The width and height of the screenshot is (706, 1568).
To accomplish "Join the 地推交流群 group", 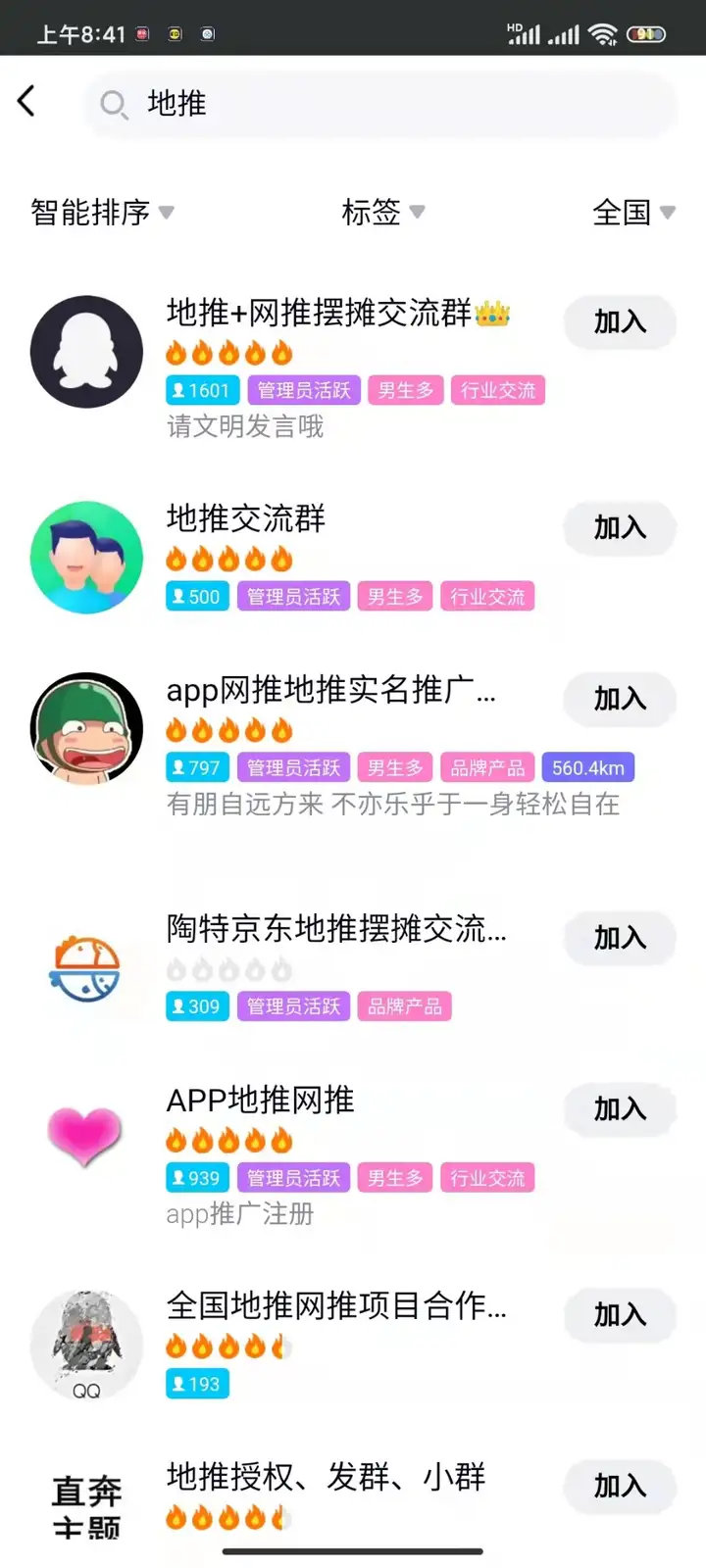I will (620, 527).
